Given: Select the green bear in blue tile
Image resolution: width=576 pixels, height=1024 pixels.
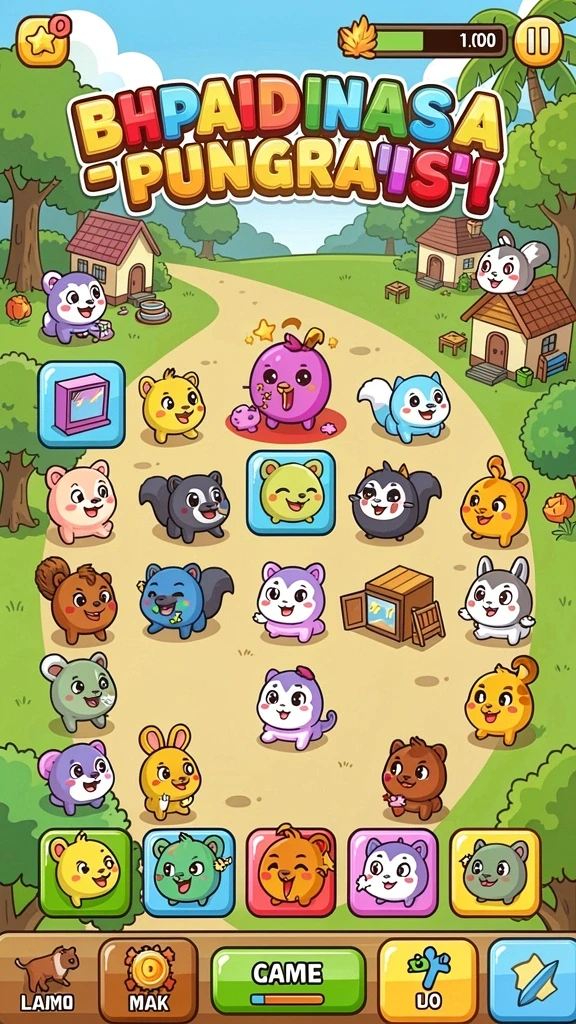Looking at the screenshot, I should (189, 872).
